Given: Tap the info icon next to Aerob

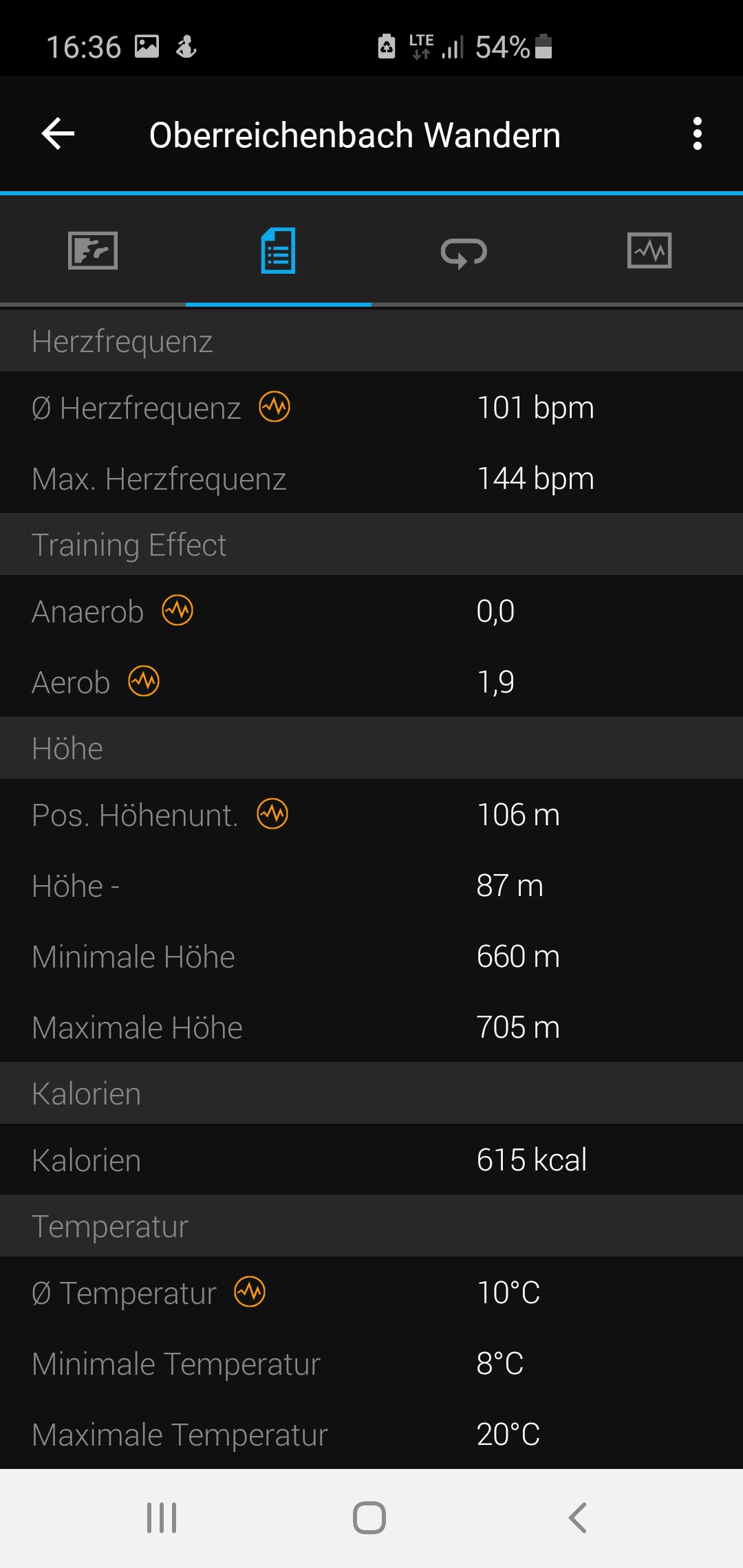Looking at the screenshot, I should tap(144, 681).
